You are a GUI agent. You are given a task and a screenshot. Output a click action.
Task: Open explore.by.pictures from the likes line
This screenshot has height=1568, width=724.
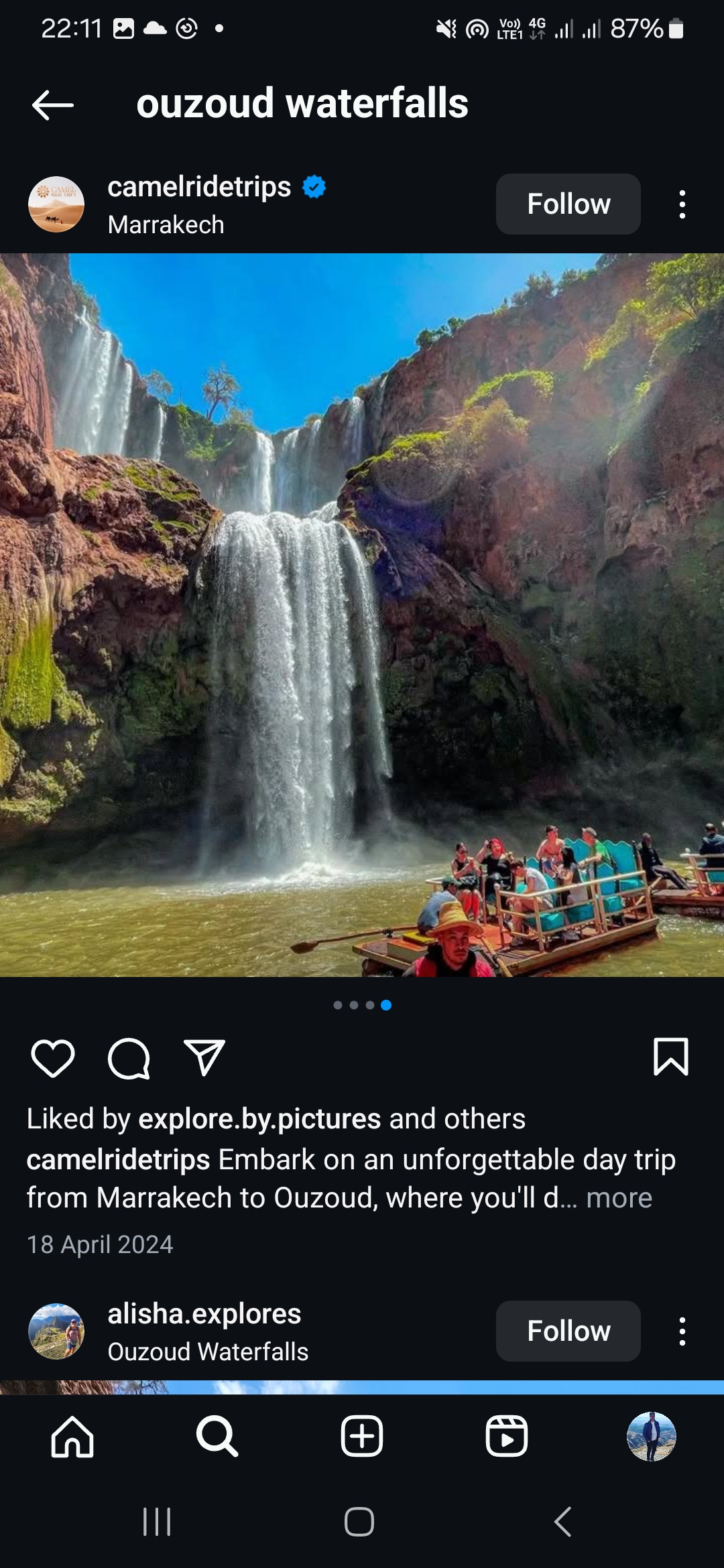coord(259,1119)
